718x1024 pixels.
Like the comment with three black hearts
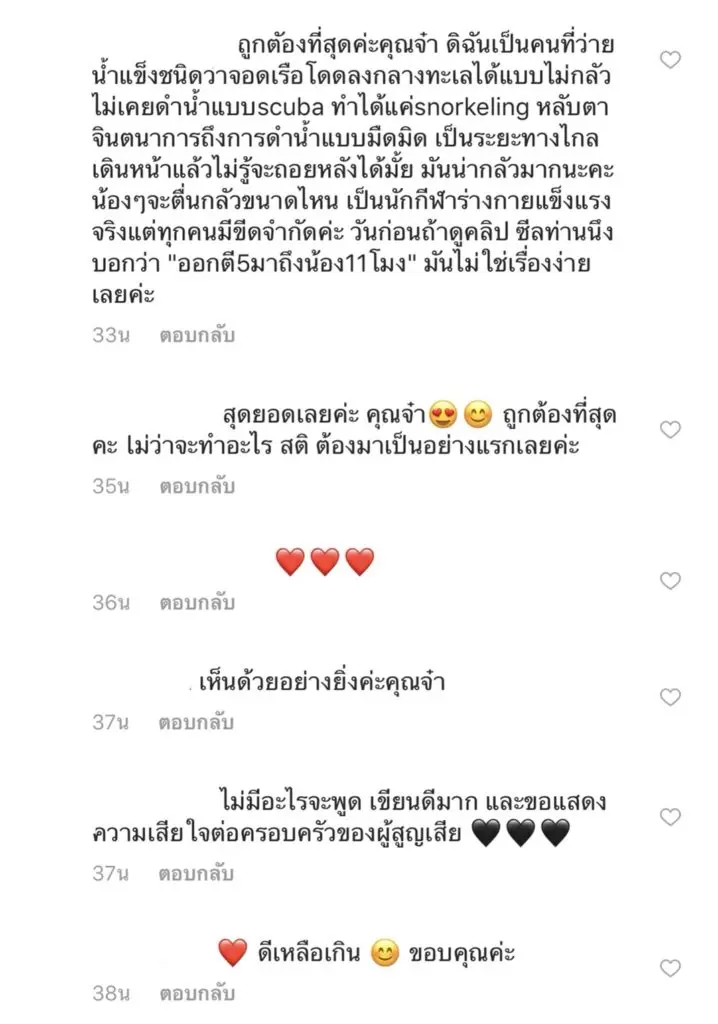[670, 816]
